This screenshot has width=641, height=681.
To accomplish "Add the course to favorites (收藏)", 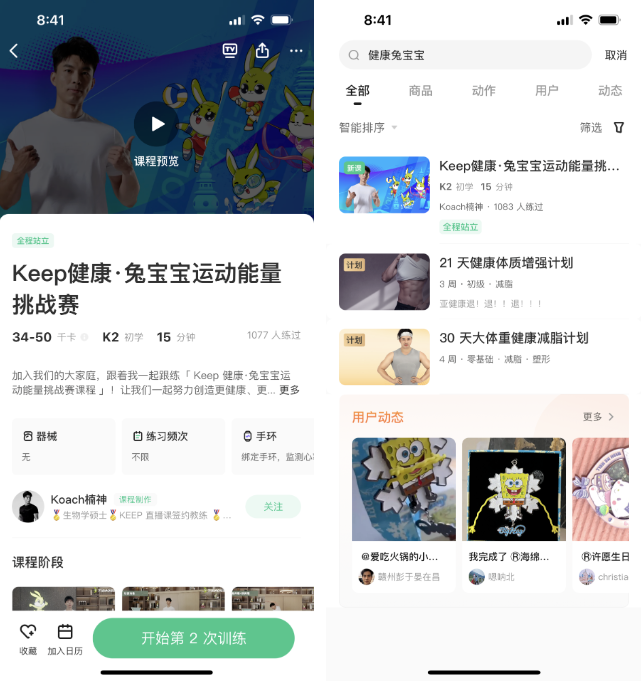I will pos(28,638).
